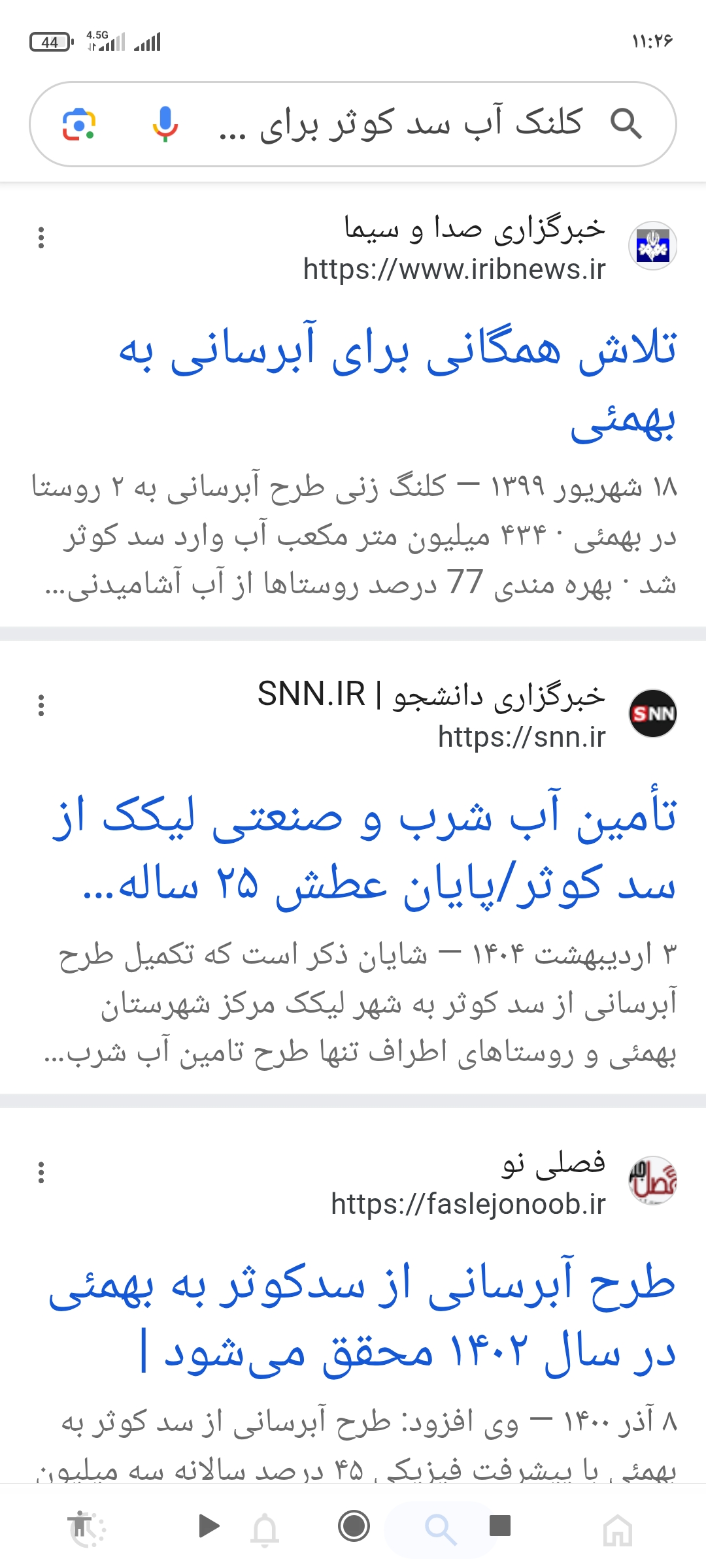Open overflow menu for the خبرگزاری صدا و سیما result

click(x=41, y=238)
